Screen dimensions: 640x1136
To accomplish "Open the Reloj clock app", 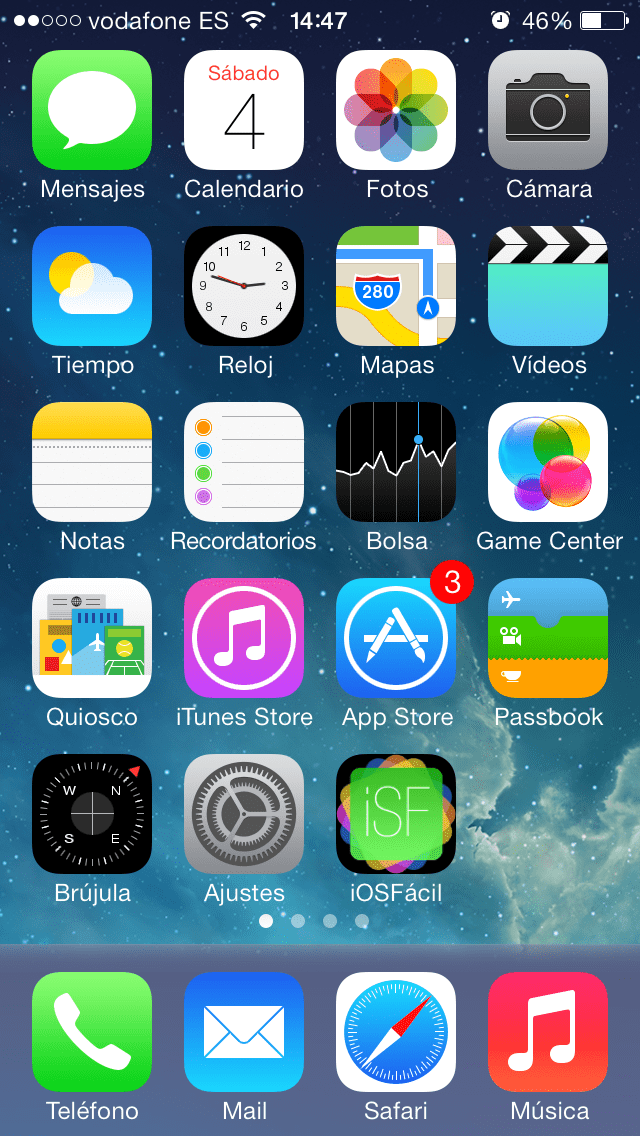I will coord(244,286).
